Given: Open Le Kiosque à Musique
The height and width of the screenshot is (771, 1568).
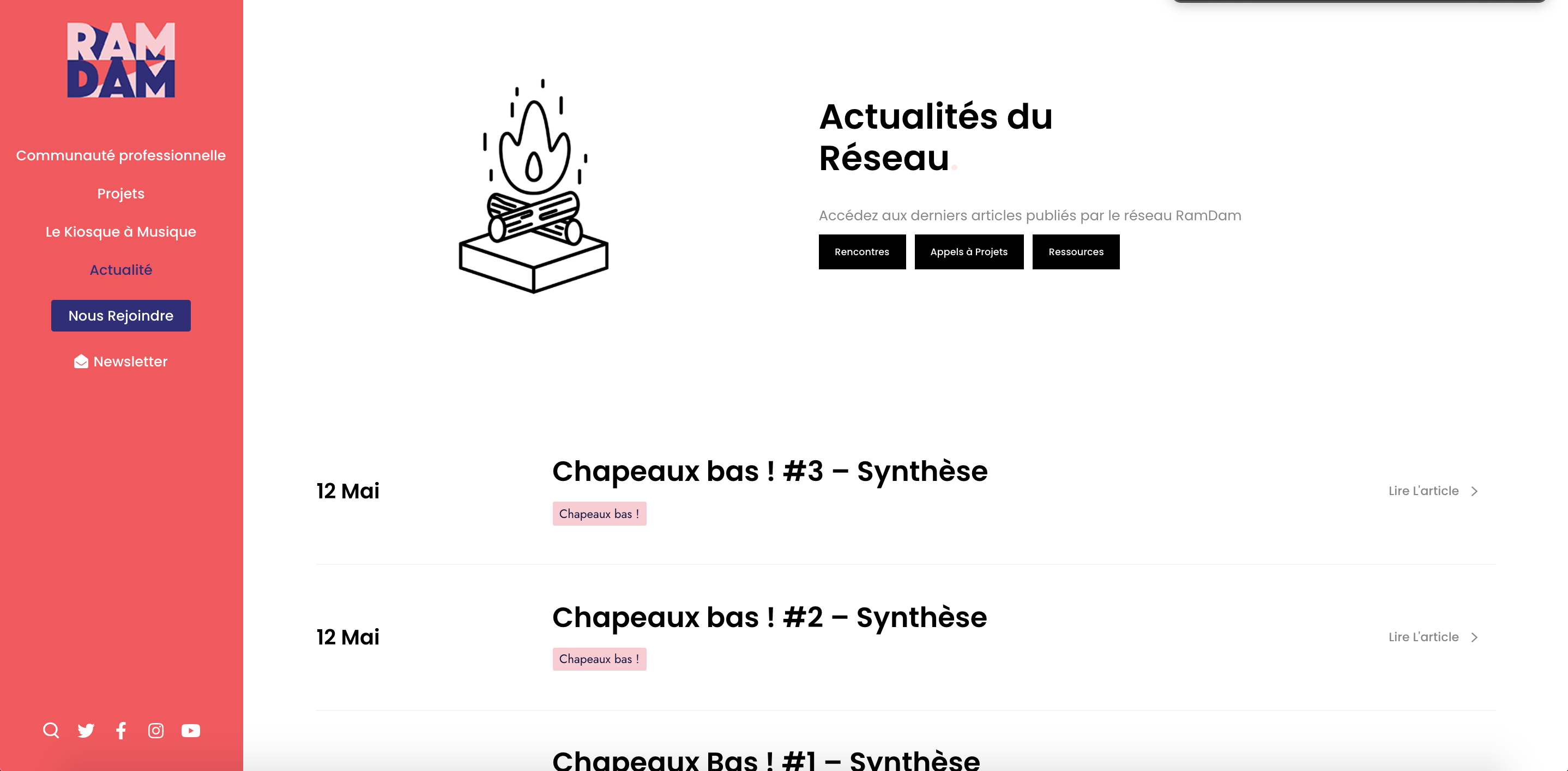Looking at the screenshot, I should (x=120, y=232).
